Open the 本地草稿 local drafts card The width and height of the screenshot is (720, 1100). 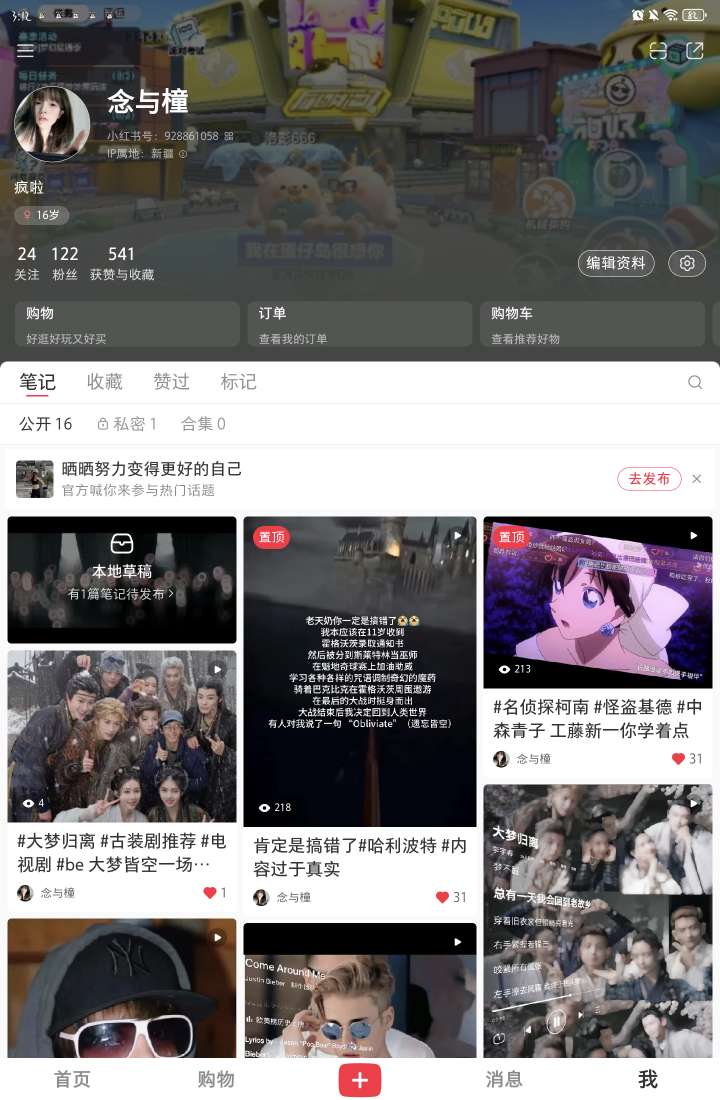[122, 579]
